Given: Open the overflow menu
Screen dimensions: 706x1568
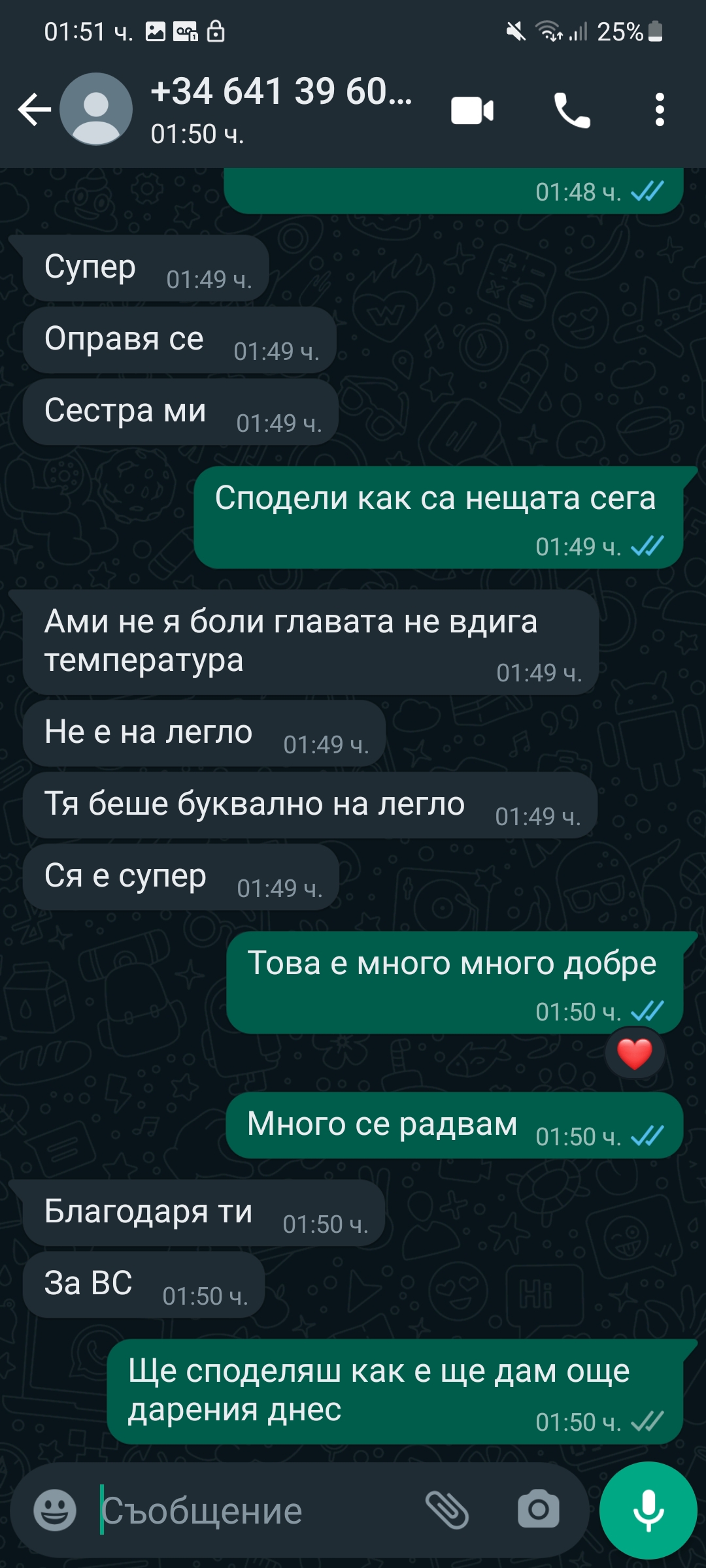Looking at the screenshot, I should coord(660,110).
